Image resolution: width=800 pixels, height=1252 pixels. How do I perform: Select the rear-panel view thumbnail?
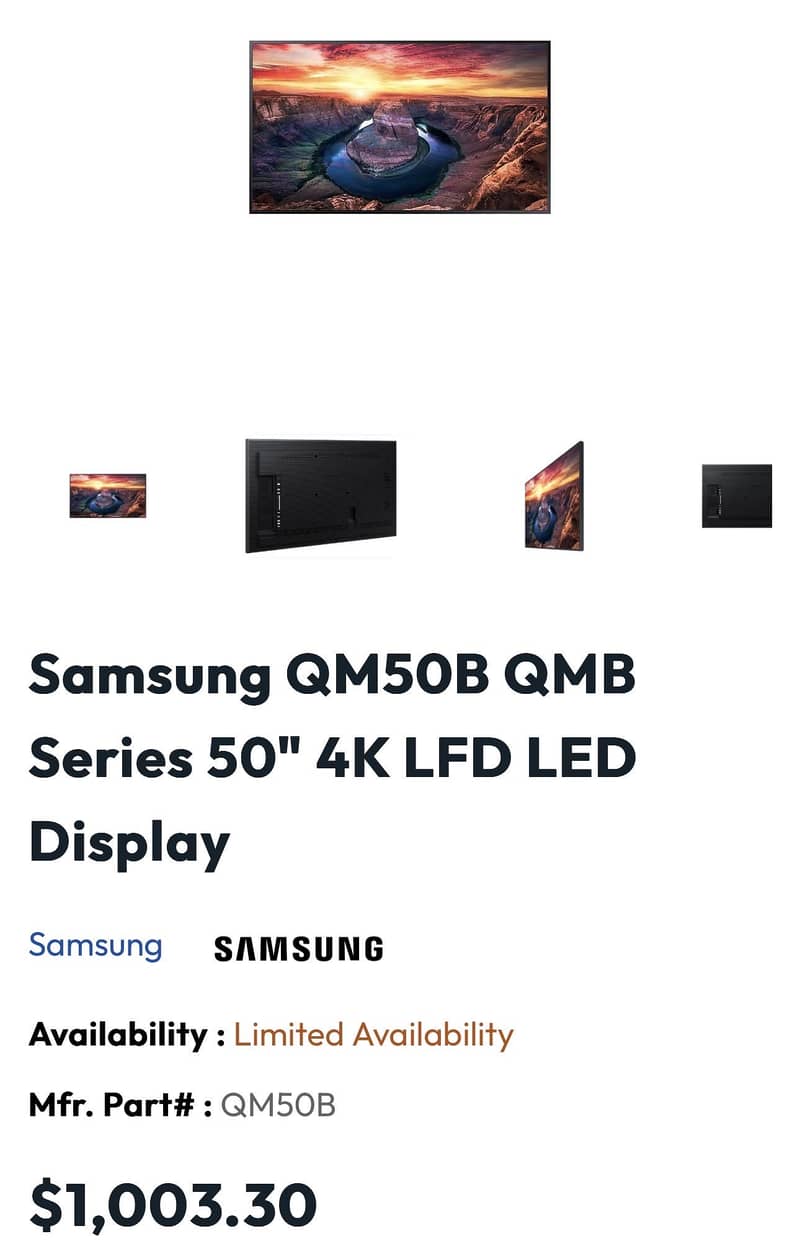[320, 495]
